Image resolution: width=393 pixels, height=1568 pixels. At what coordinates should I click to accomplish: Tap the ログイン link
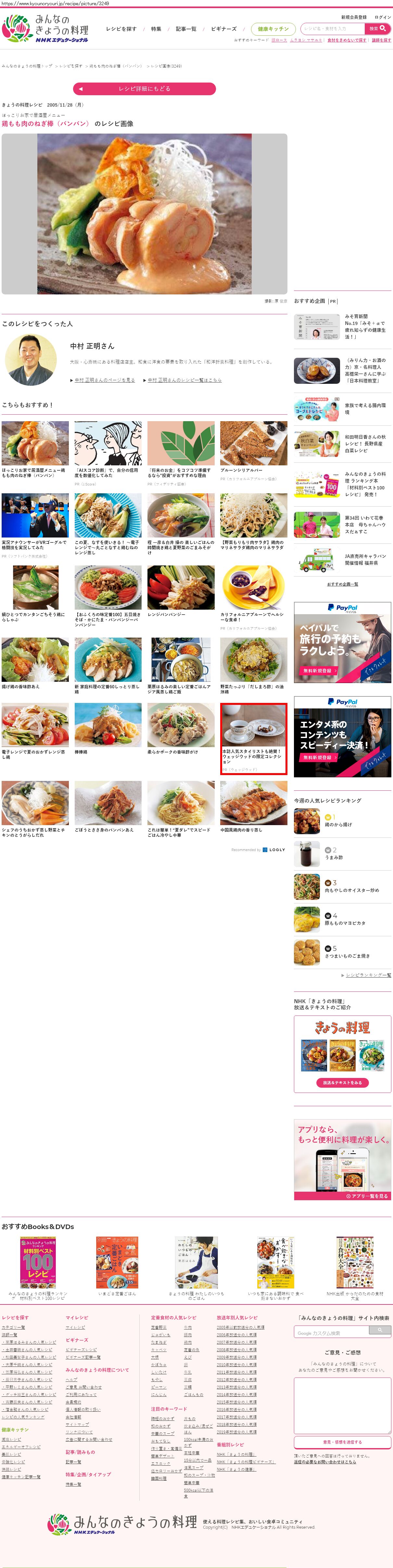[x=383, y=17]
